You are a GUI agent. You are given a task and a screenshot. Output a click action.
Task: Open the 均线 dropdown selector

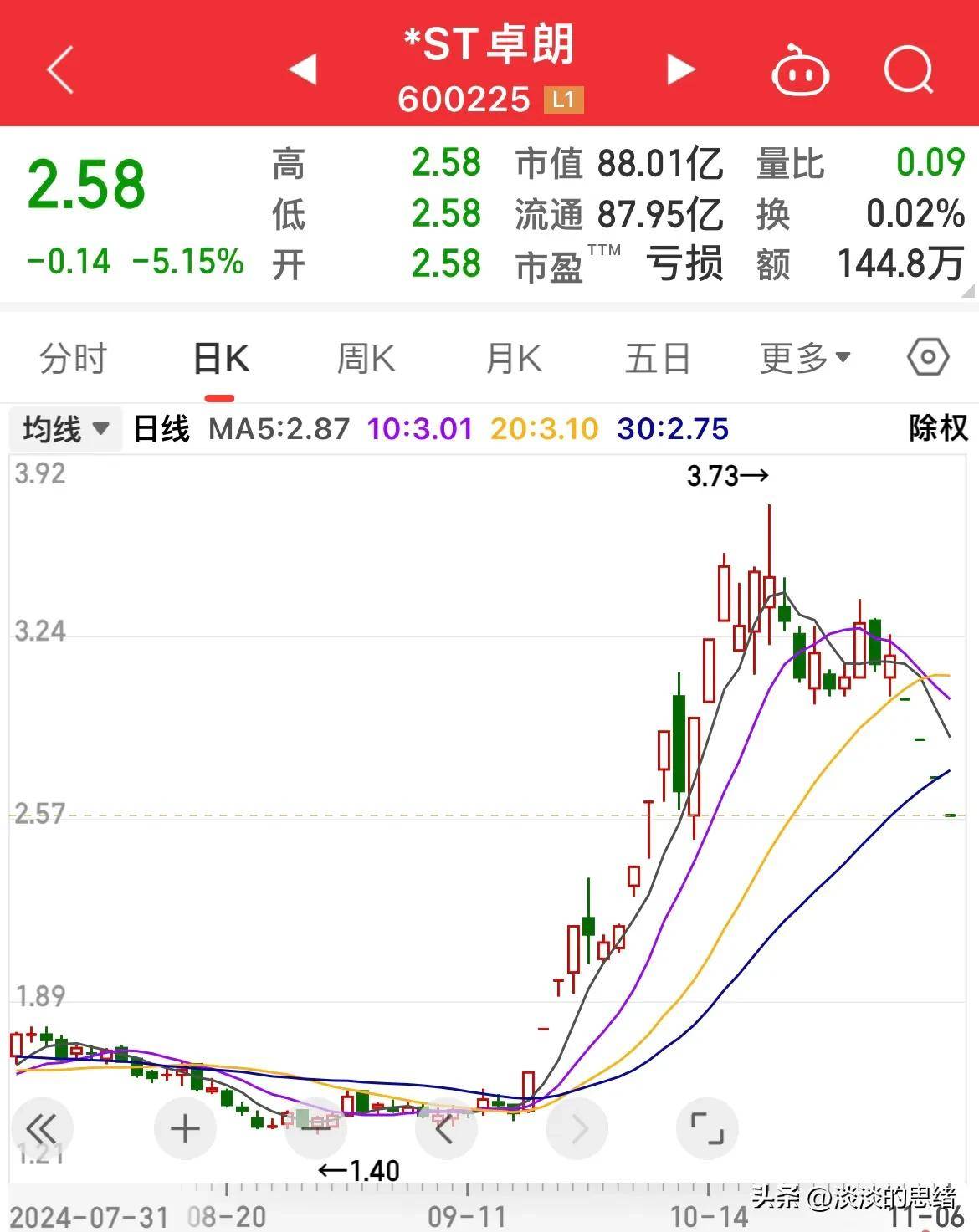click(65, 428)
